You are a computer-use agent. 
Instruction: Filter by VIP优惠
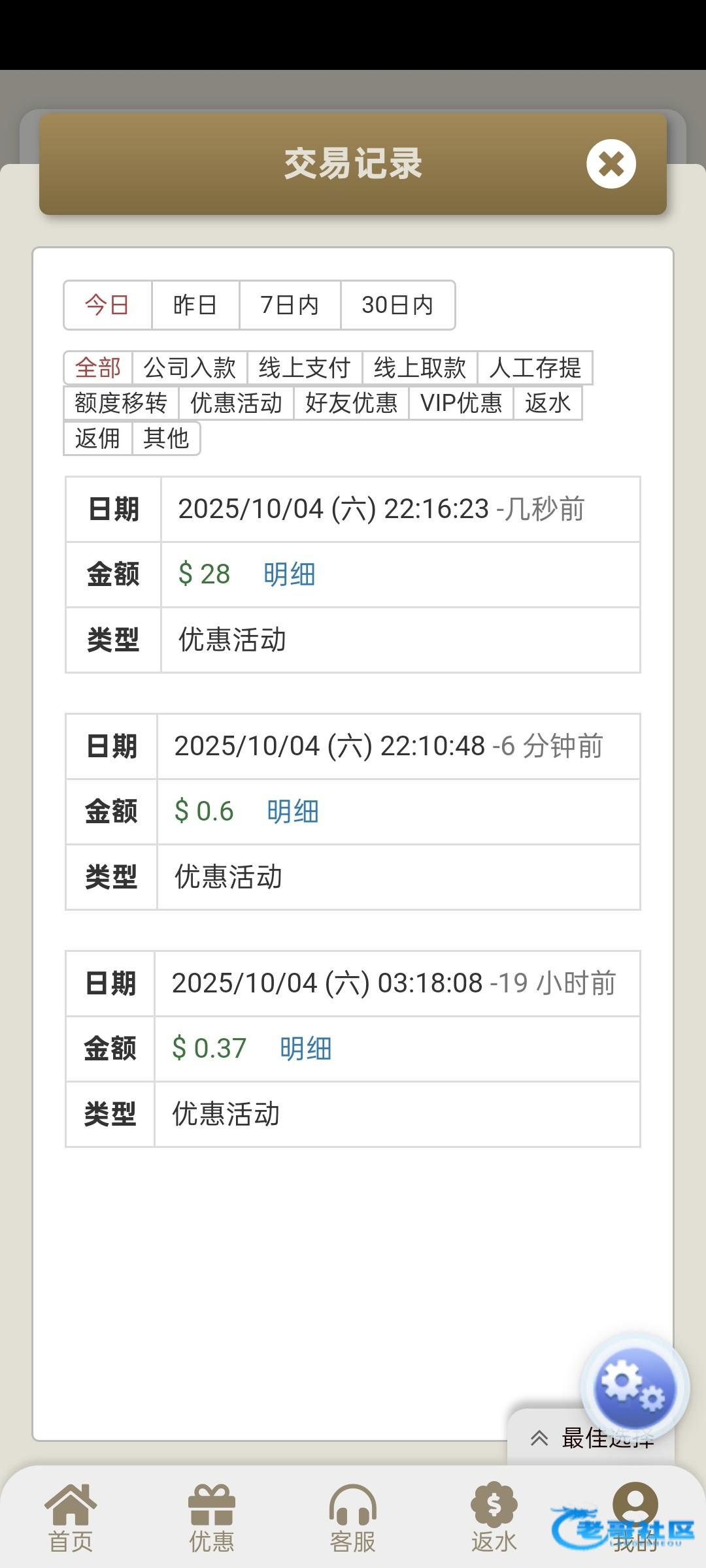coord(461,403)
